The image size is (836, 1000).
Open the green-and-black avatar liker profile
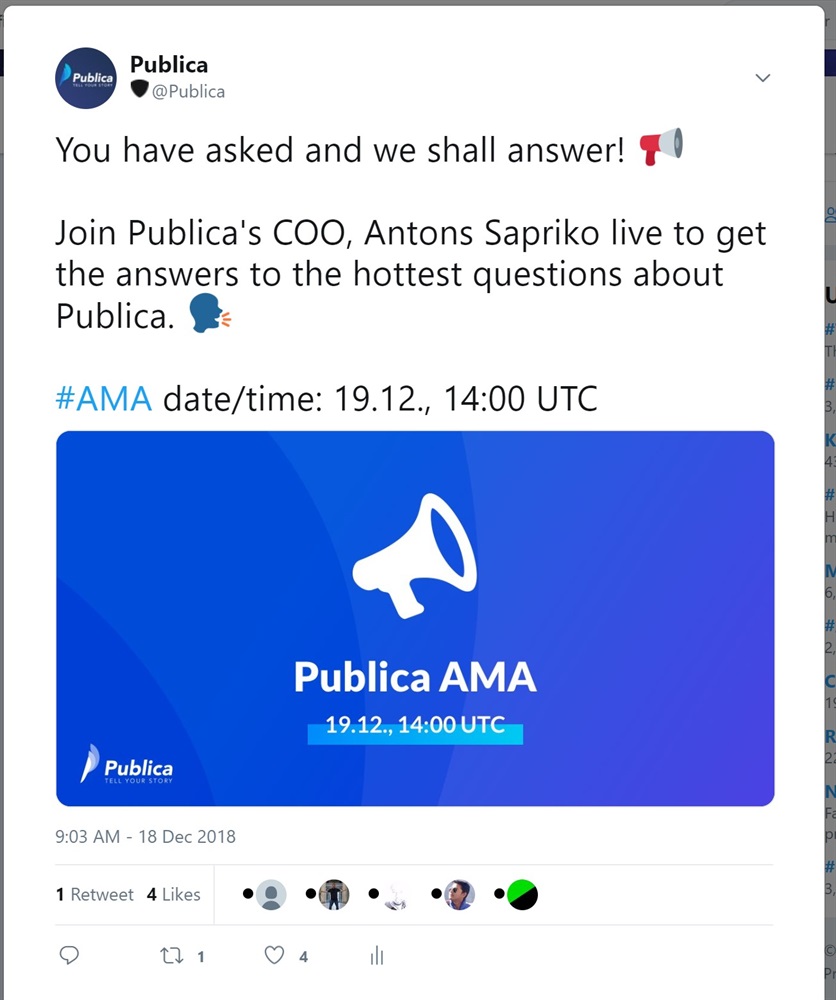pyautogui.click(x=522, y=895)
